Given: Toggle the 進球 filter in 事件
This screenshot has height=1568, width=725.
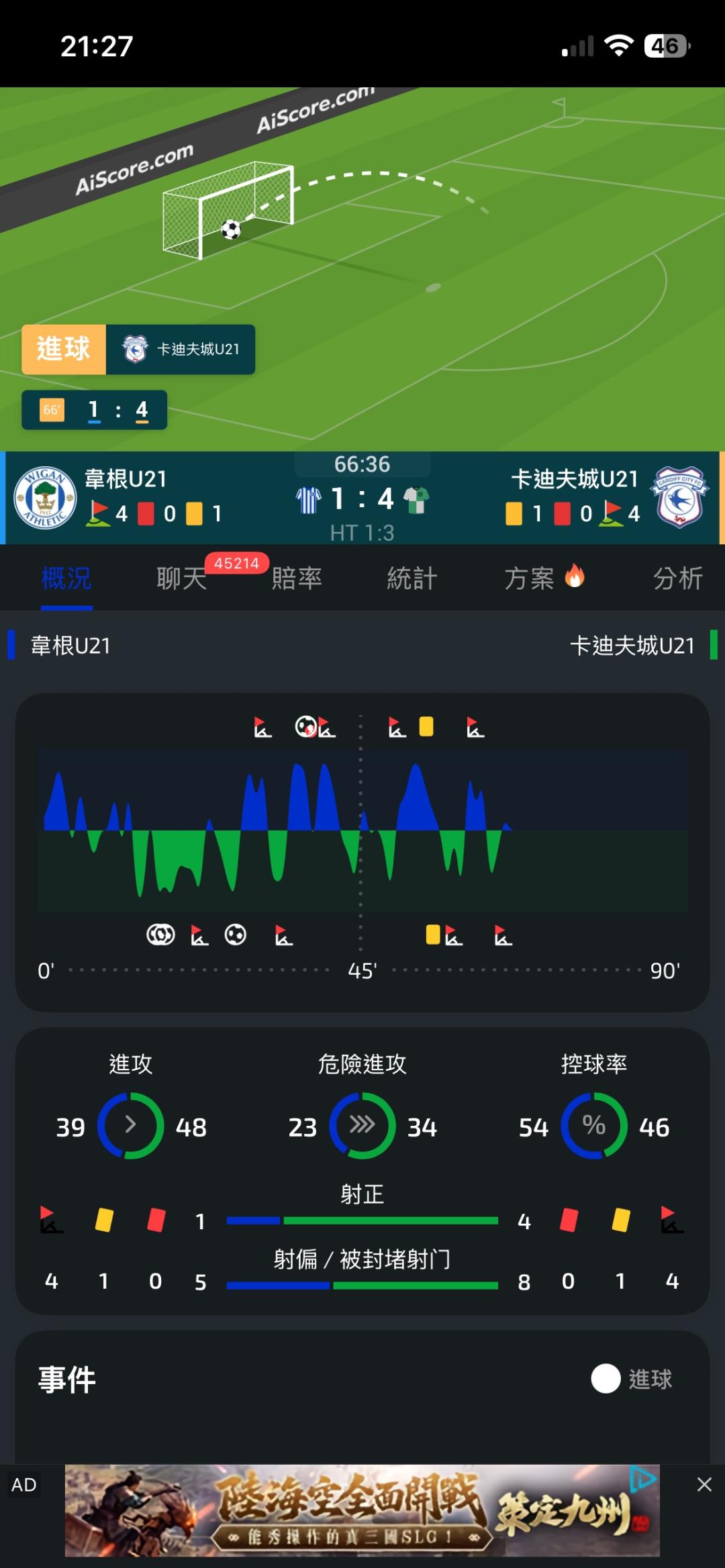Looking at the screenshot, I should [632, 1379].
